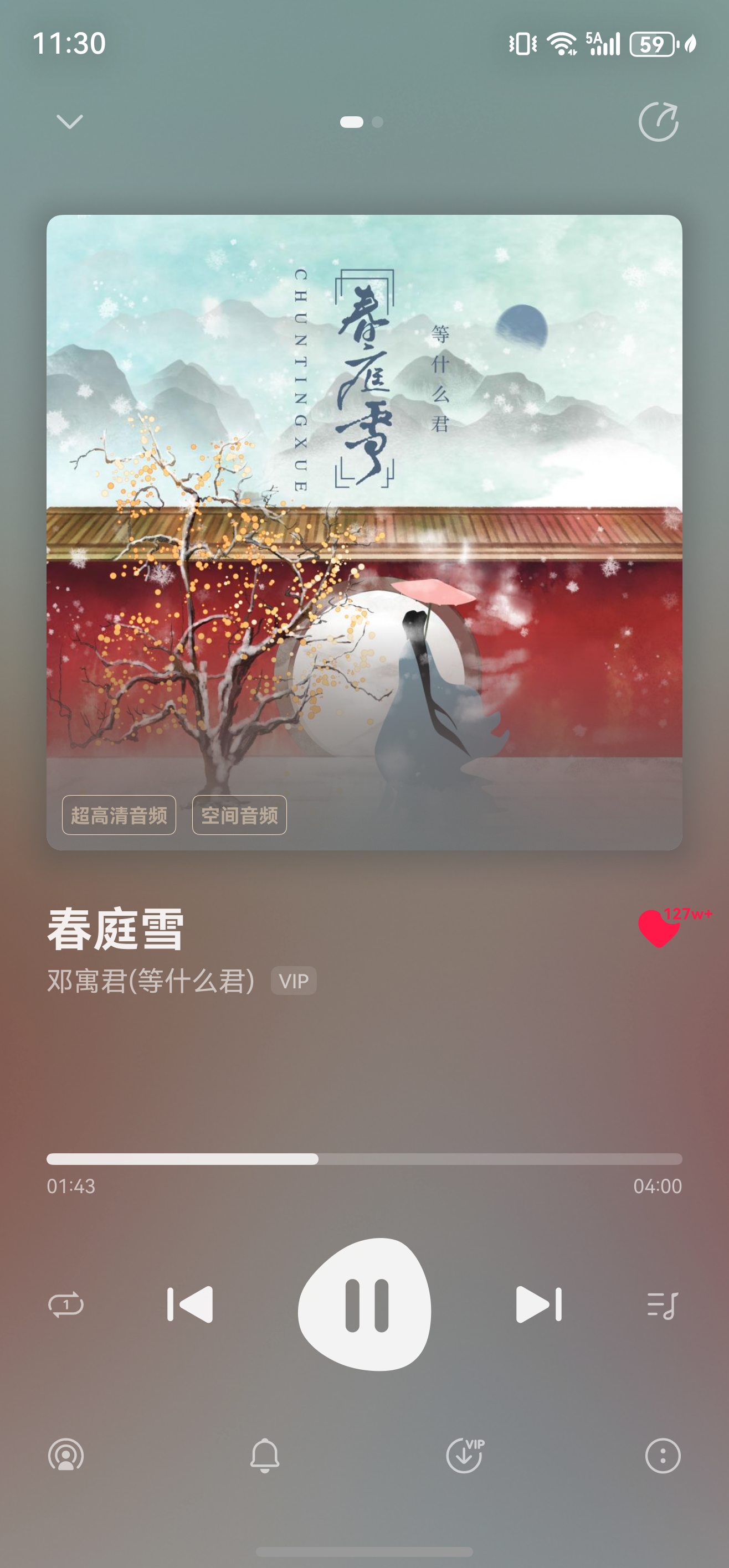729x1568 pixels.
Task: Skip to the next track
Action: 539,1304
